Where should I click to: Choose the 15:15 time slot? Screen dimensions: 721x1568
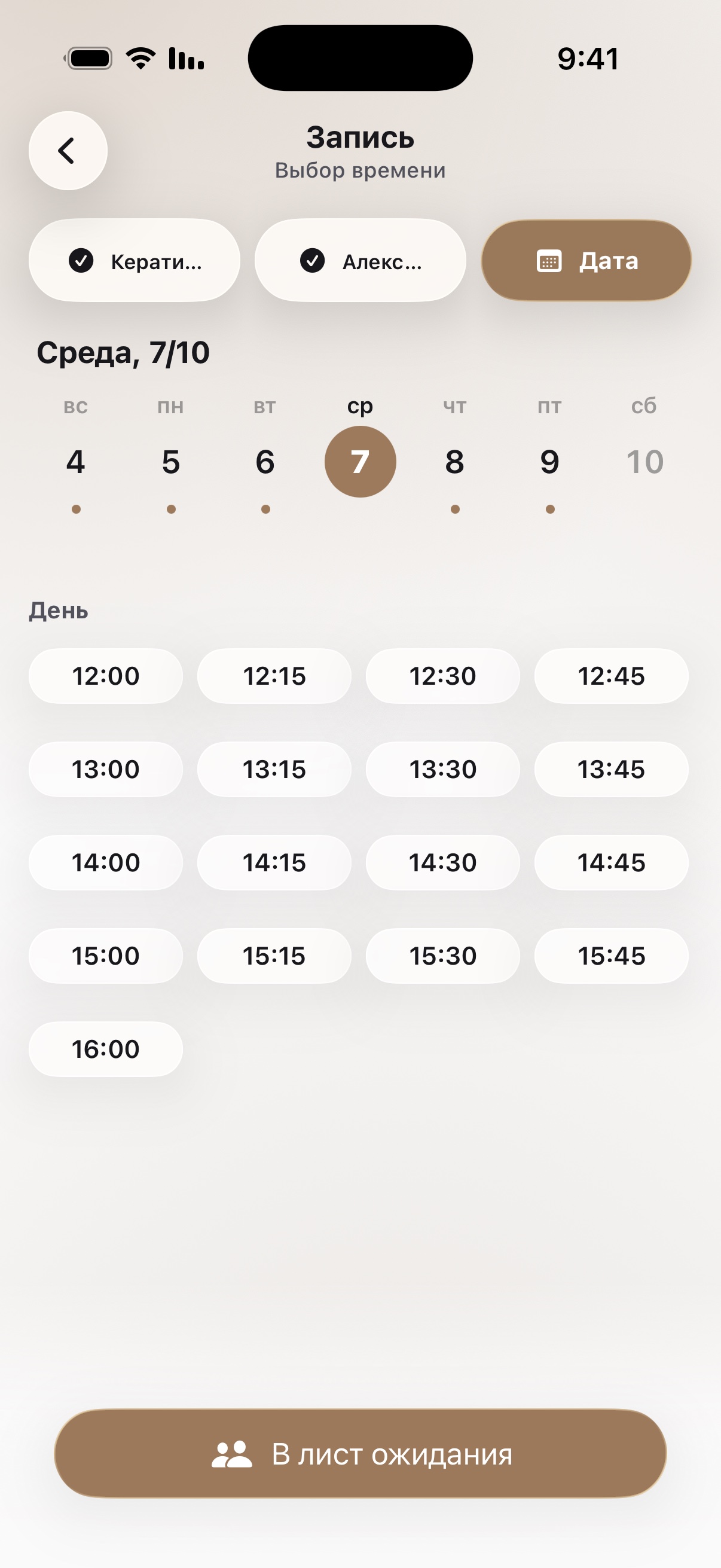coord(274,956)
